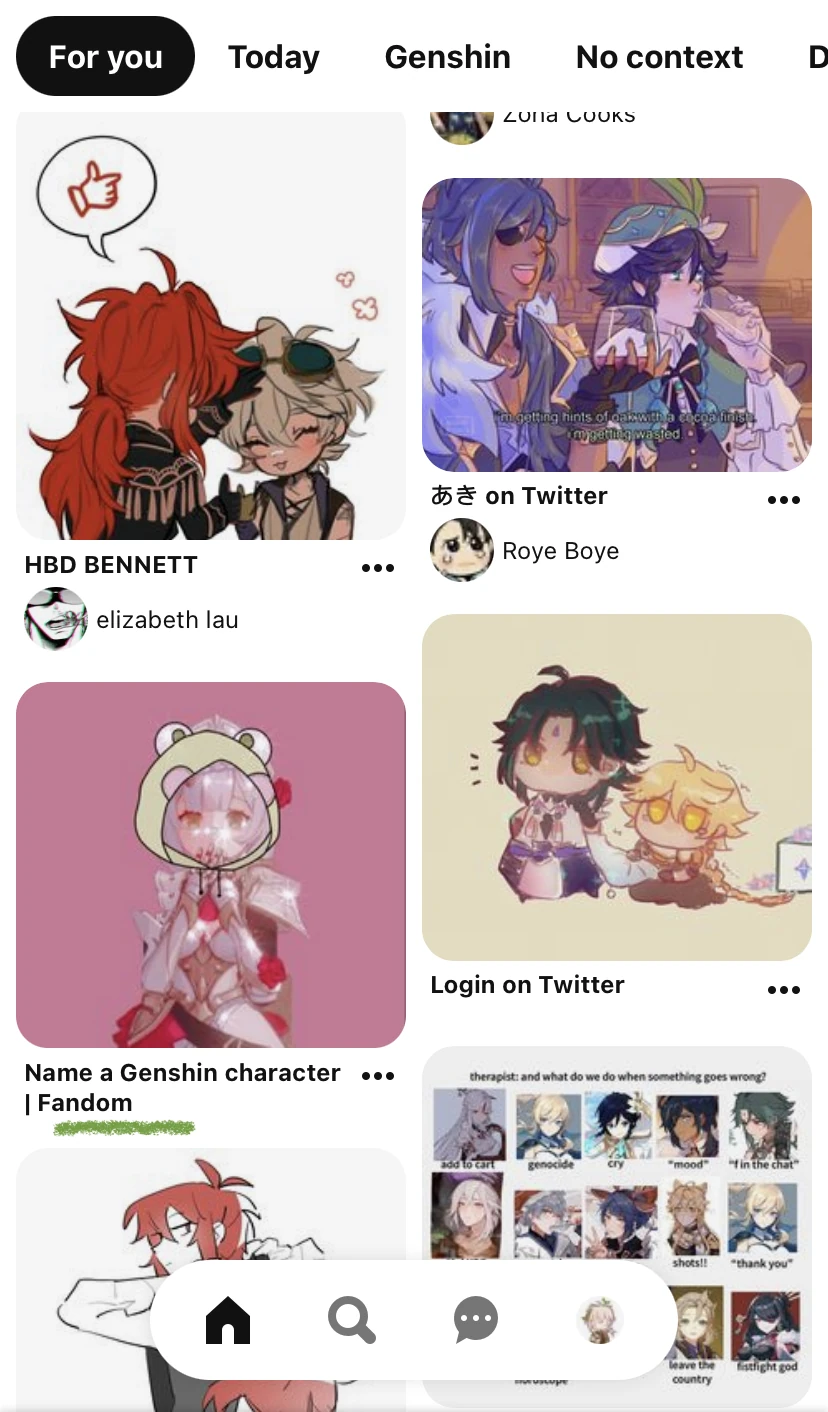Open search from the bottom bar
828x1412 pixels.
point(351,1320)
